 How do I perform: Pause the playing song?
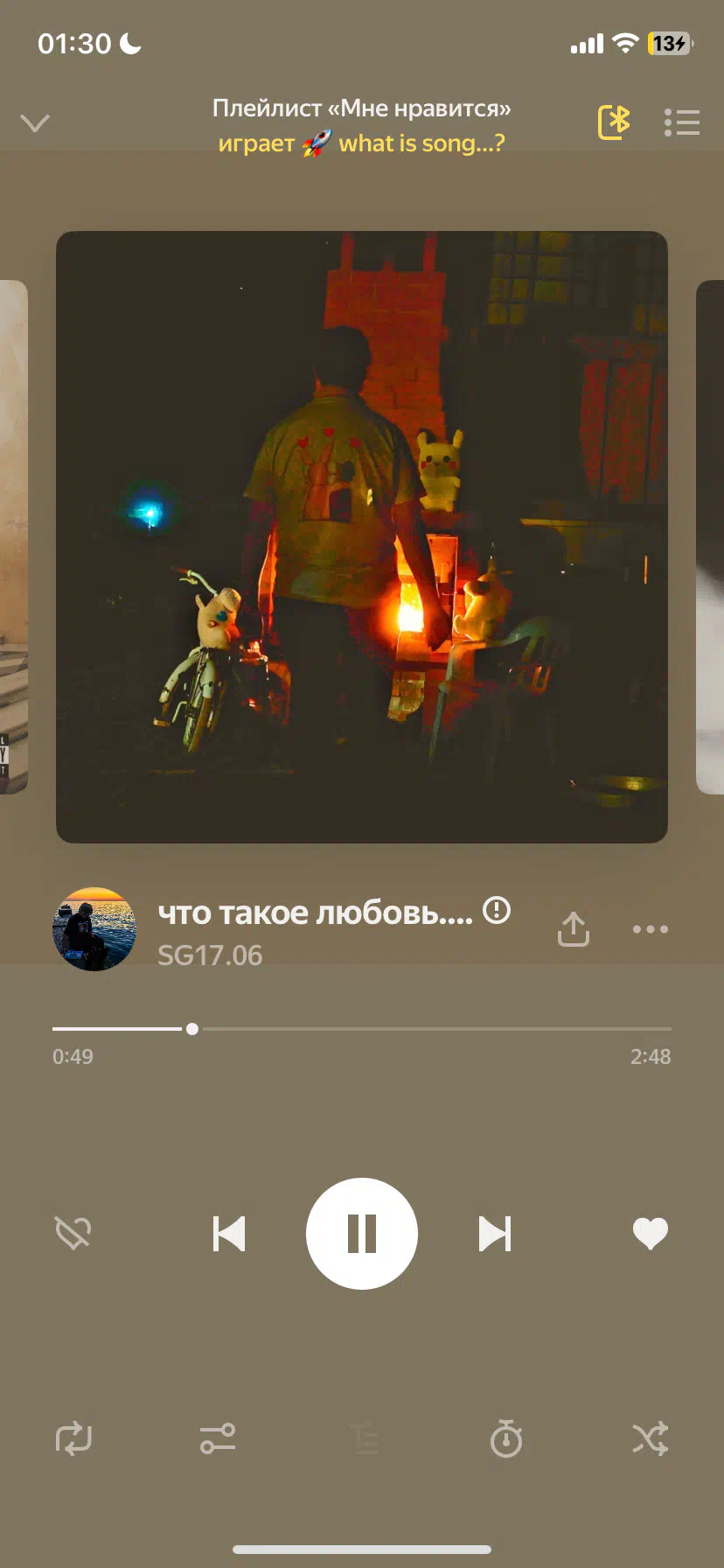[362, 1234]
